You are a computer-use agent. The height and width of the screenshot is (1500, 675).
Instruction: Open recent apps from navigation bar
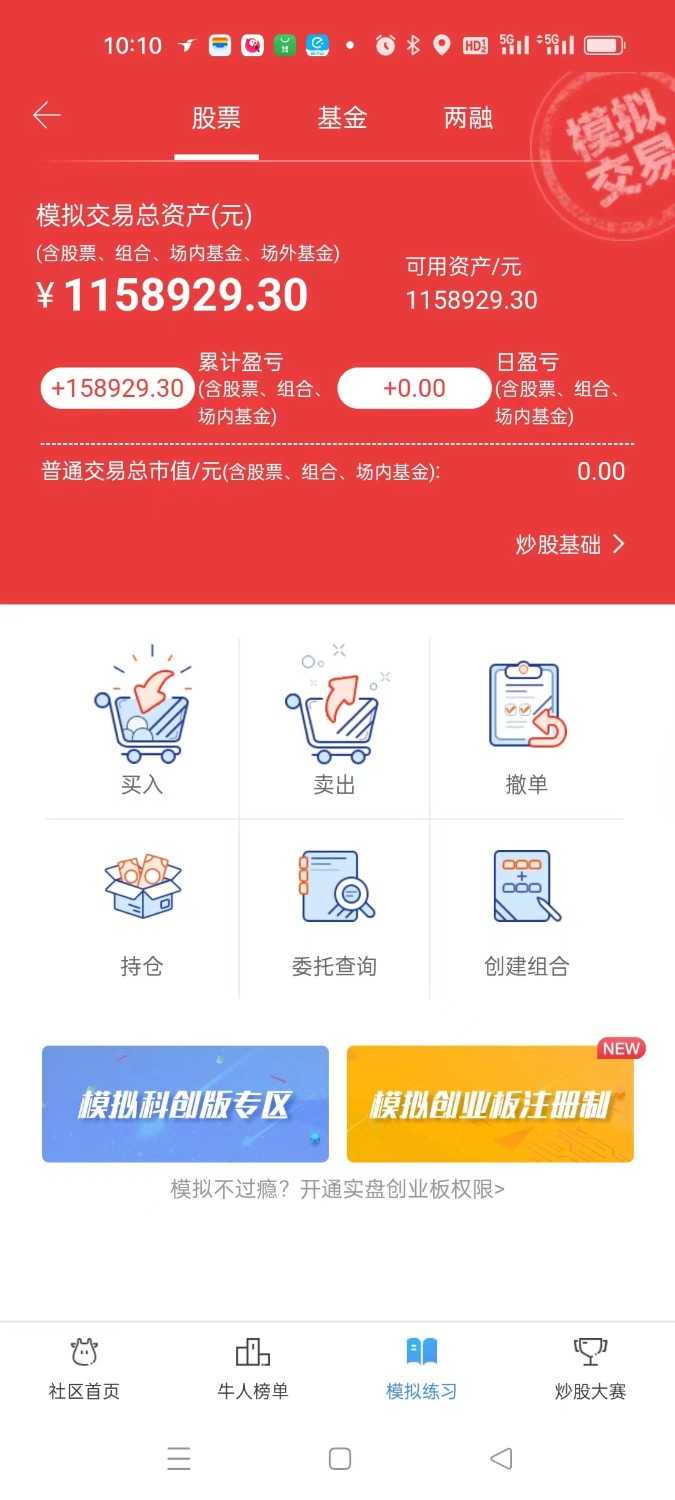point(179,1459)
